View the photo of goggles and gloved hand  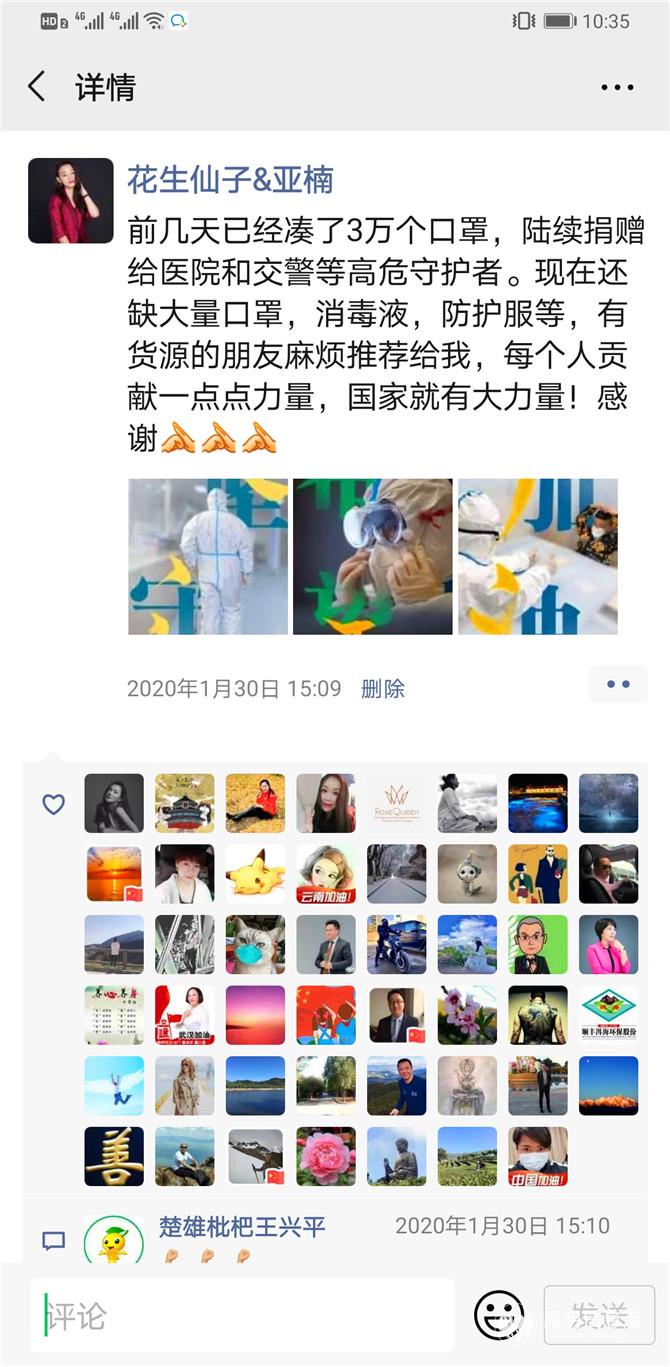(372, 556)
